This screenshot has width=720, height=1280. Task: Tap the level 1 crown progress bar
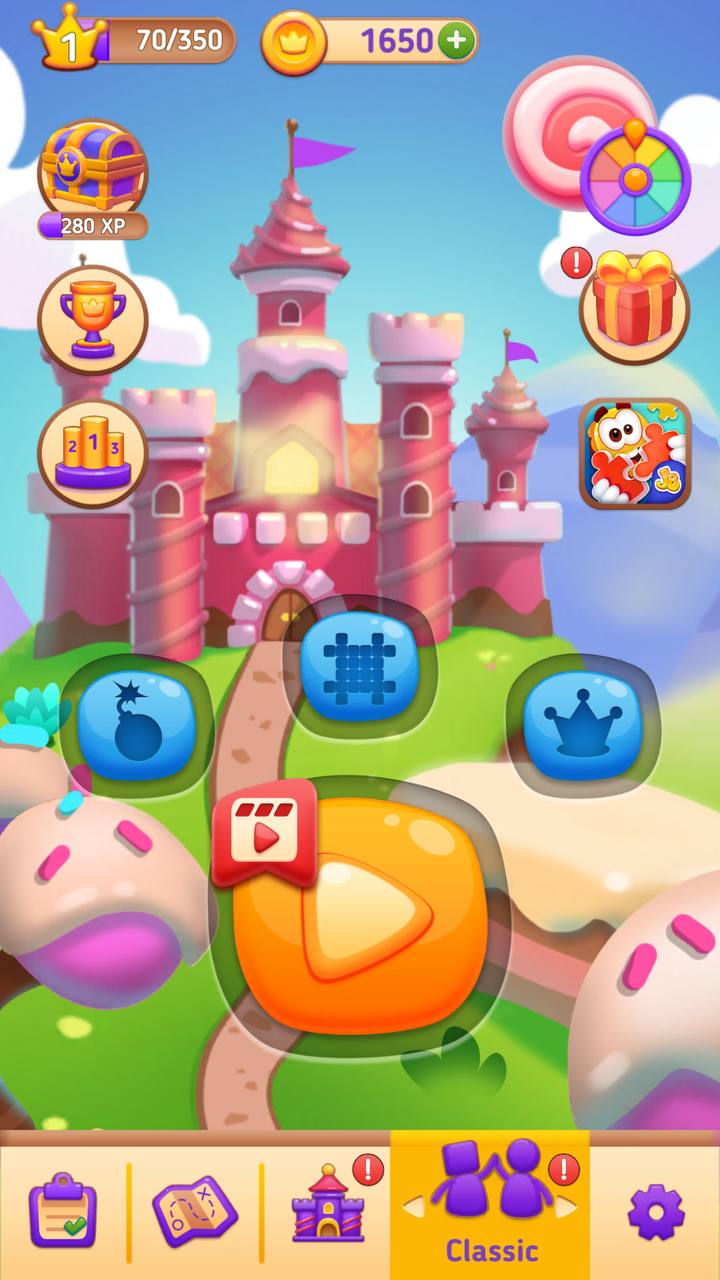[x=134, y=40]
